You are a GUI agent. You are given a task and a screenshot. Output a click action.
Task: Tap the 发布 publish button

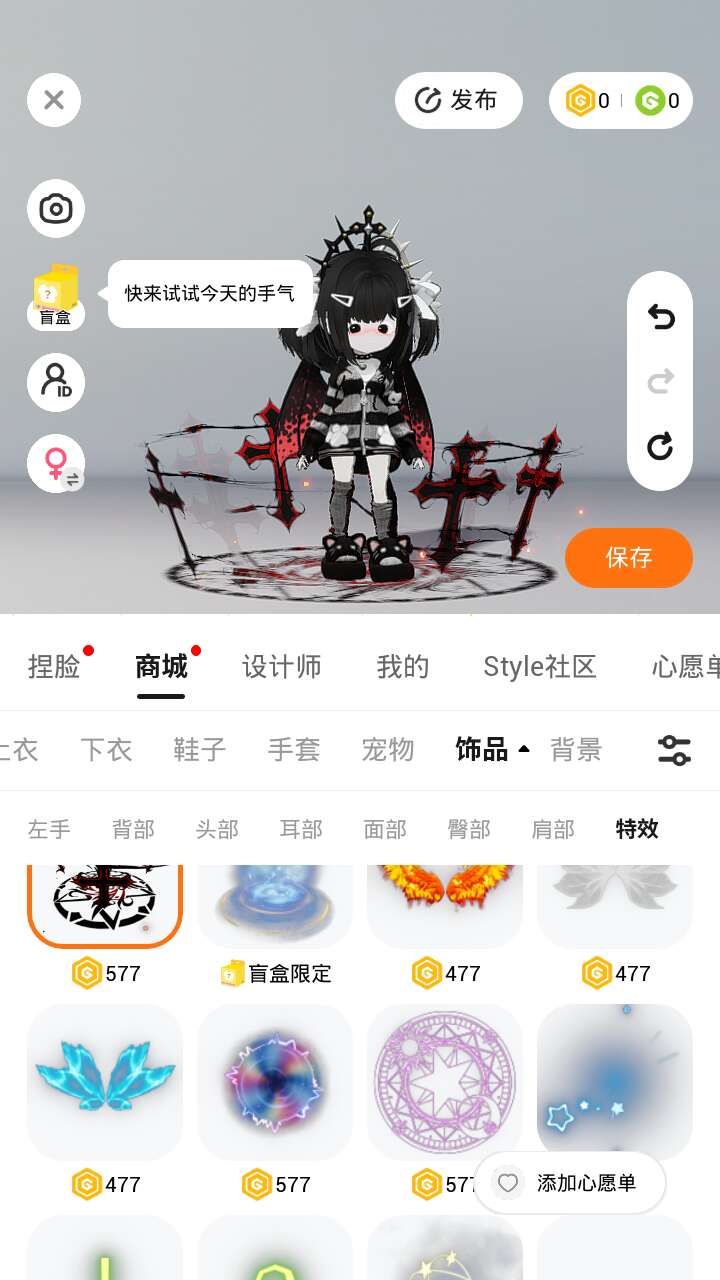tap(459, 100)
